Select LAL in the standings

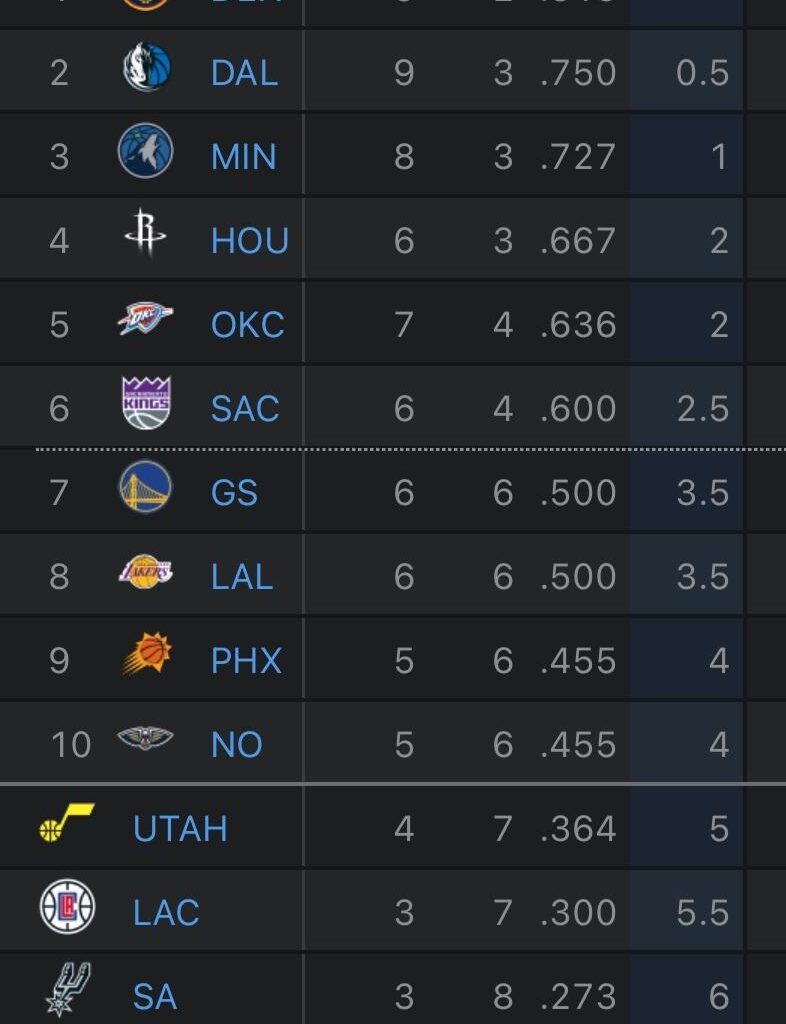click(242, 577)
